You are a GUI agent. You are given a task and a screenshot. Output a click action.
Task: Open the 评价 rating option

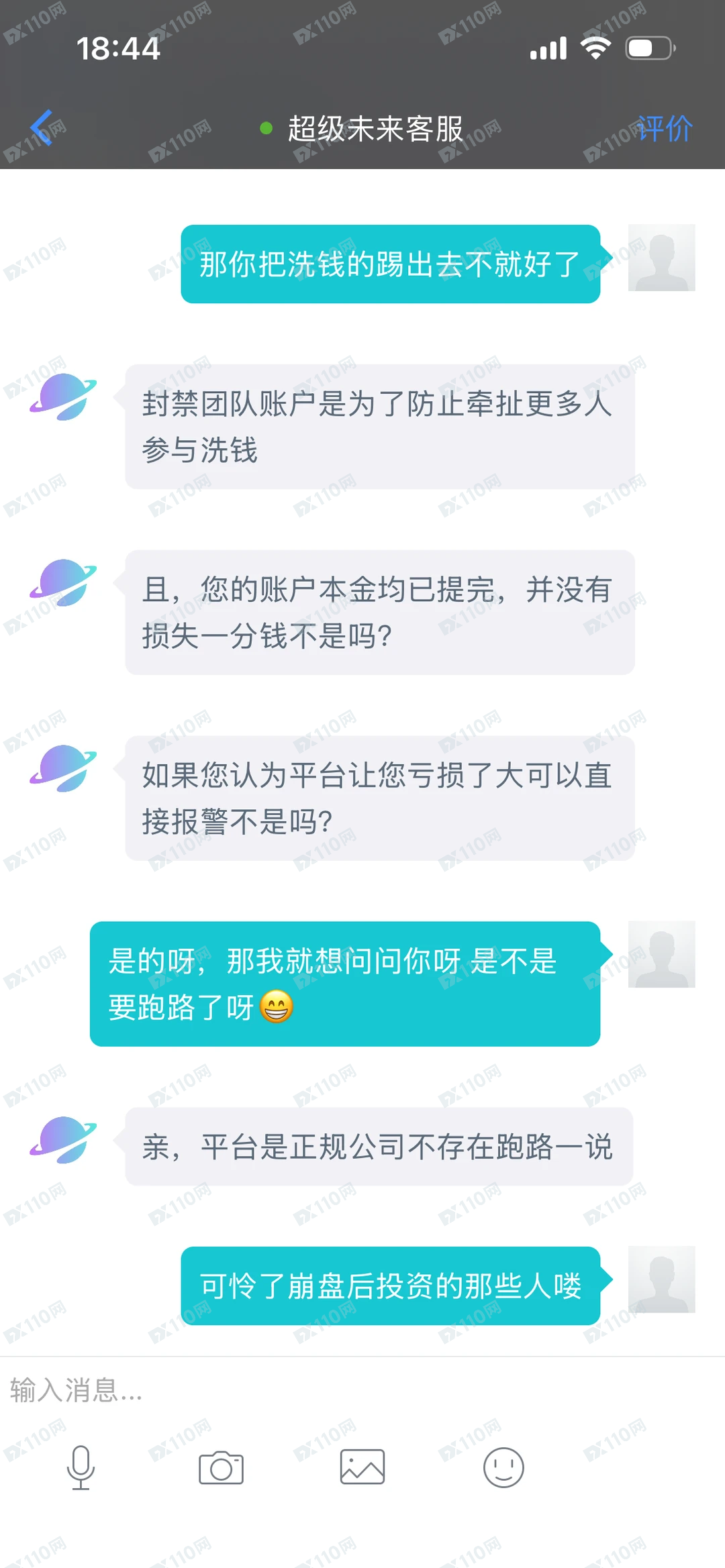pyautogui.click(x=664, y=129)
